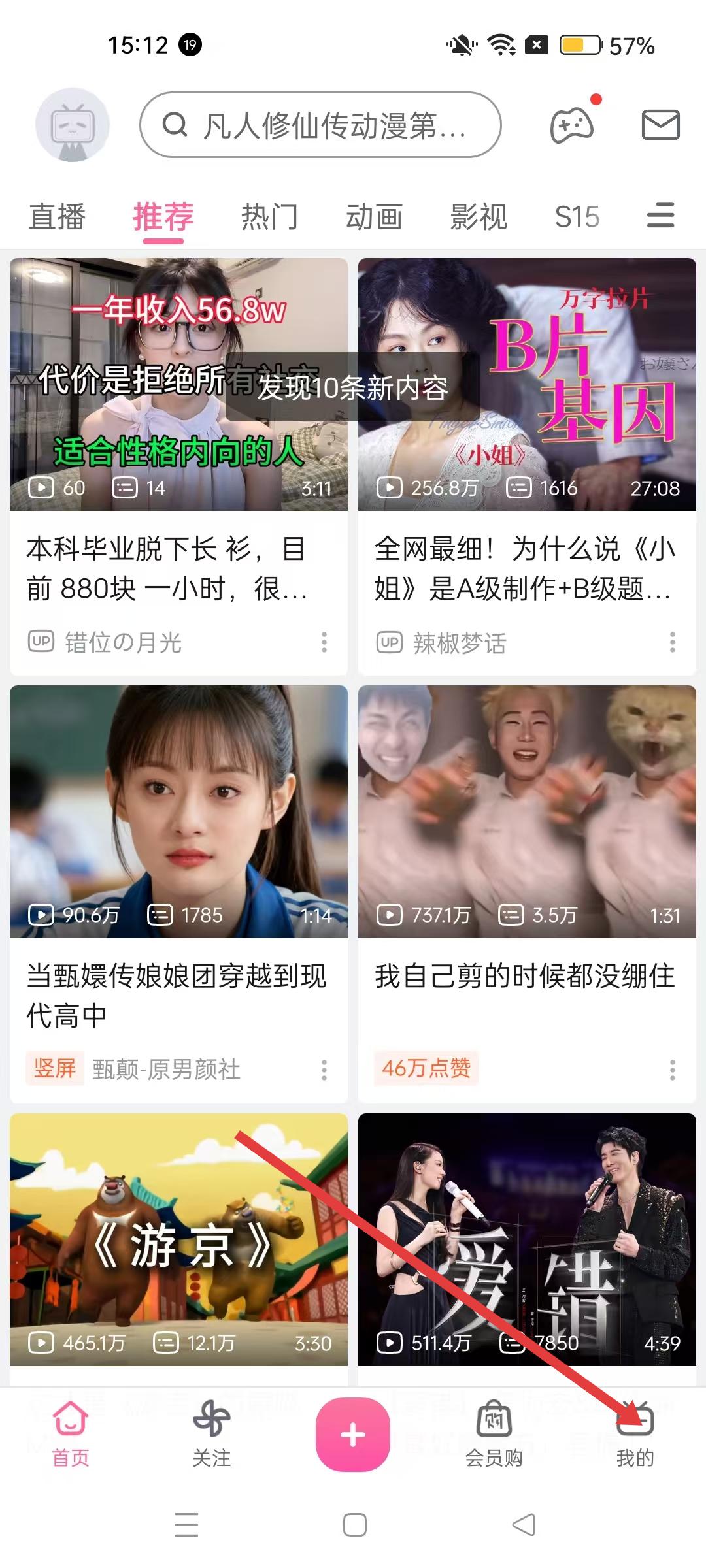This screenshot has width=706, height=1568.
Task: Tap the pink plus upload button
Action: pyautogui.click(x=353, y=1435)
